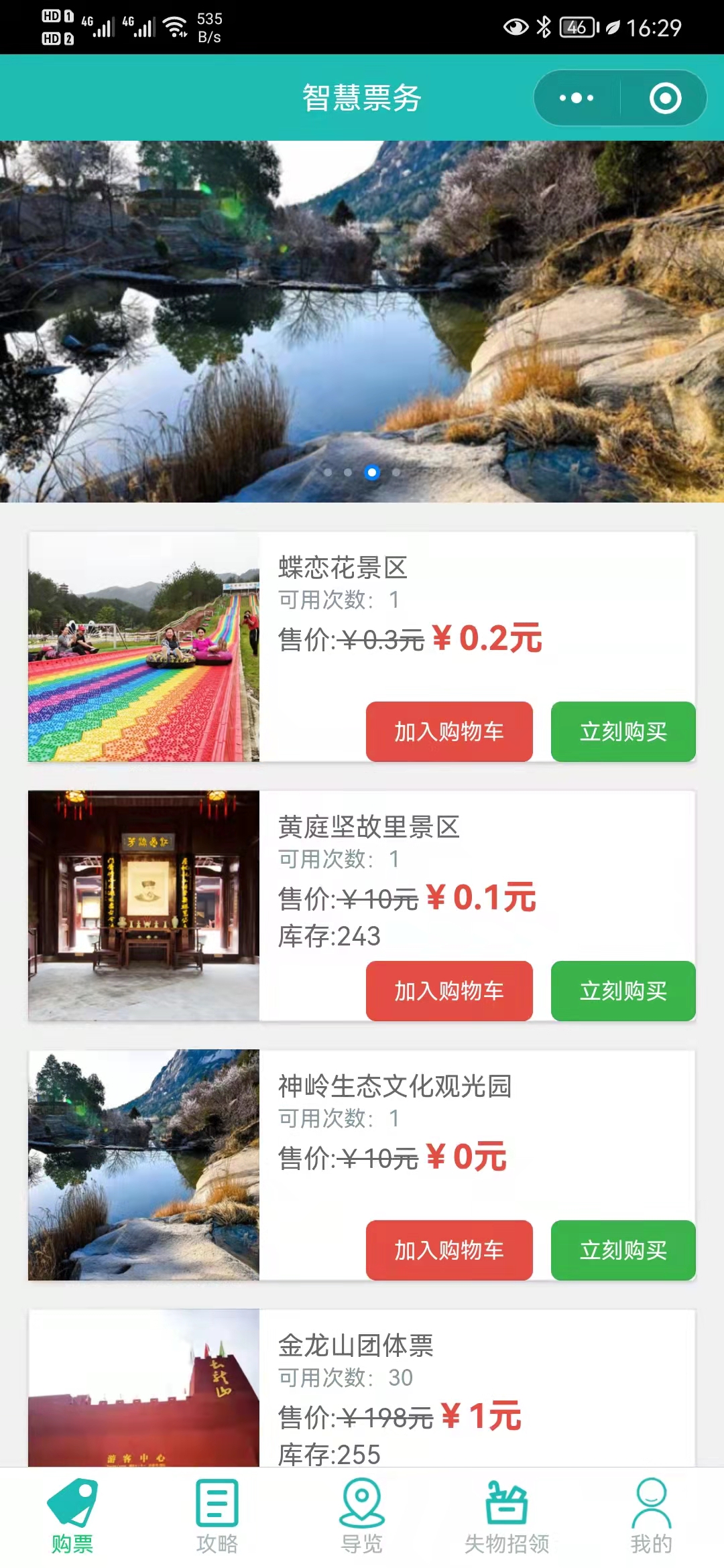Open the 失物招领 tab

pyautogui.click(x=507, y=1517)
